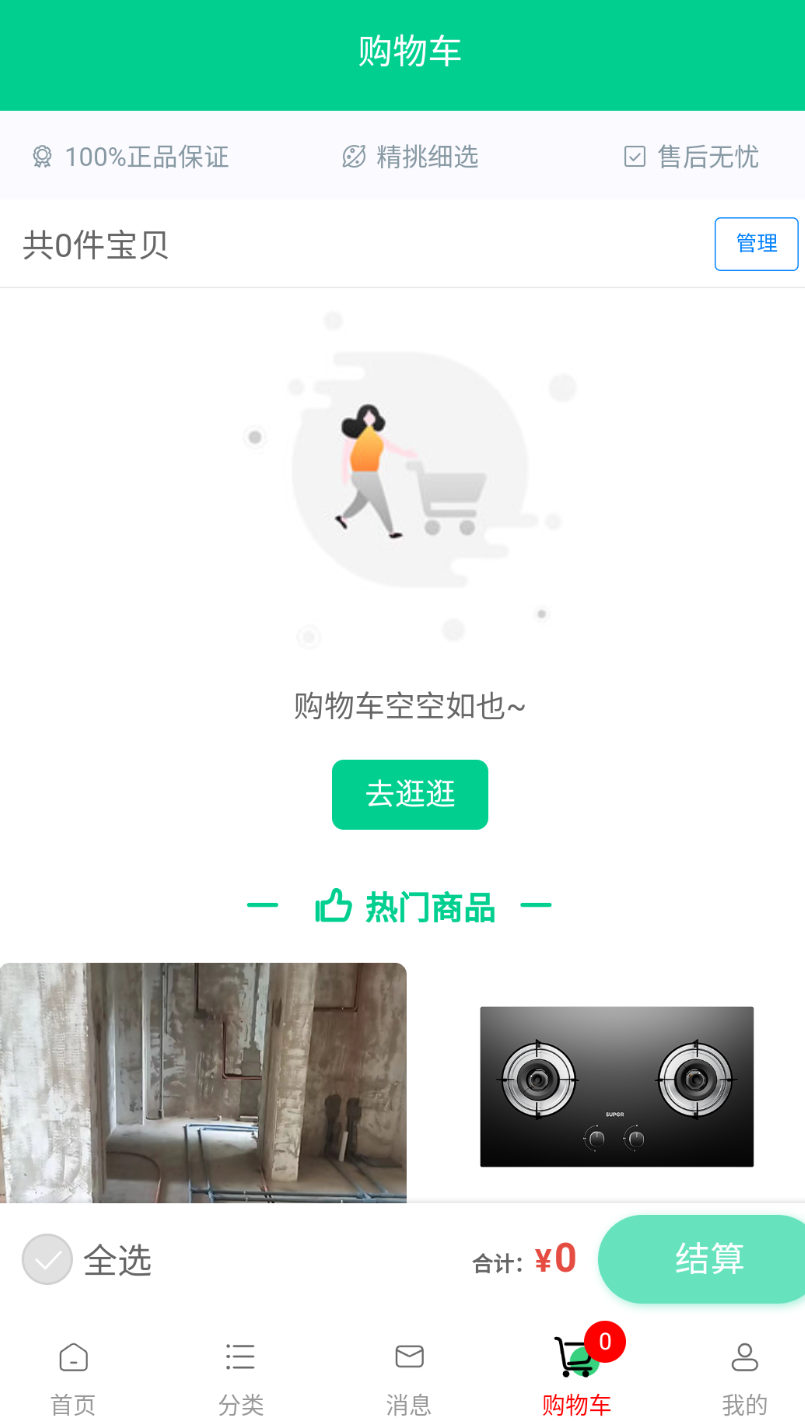Switch to the 消息 tab
The width and height of the screenshot is (805, 1421).
(x=408, y=1372)
